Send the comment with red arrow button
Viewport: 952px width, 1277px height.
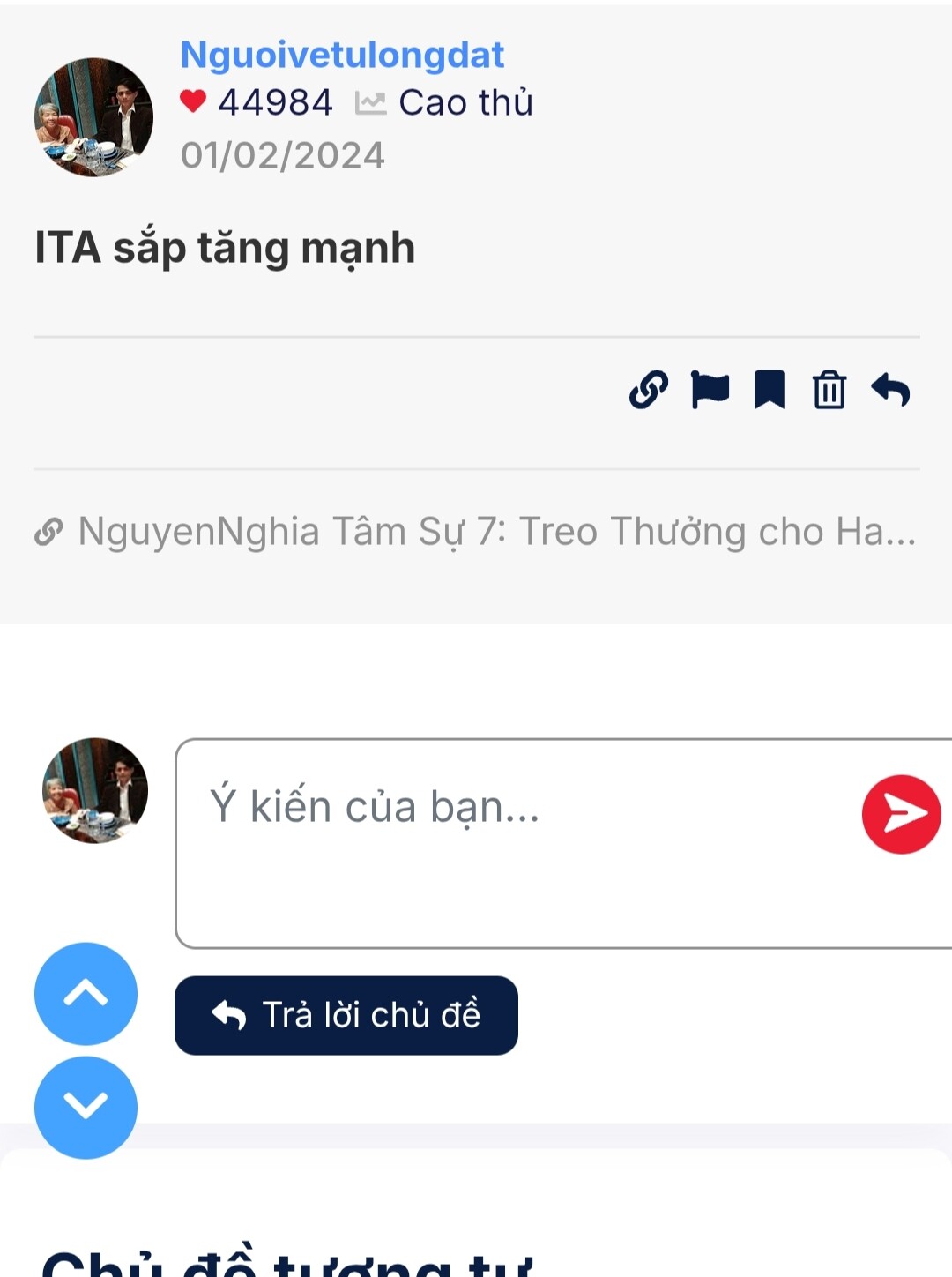click(901, 814)
